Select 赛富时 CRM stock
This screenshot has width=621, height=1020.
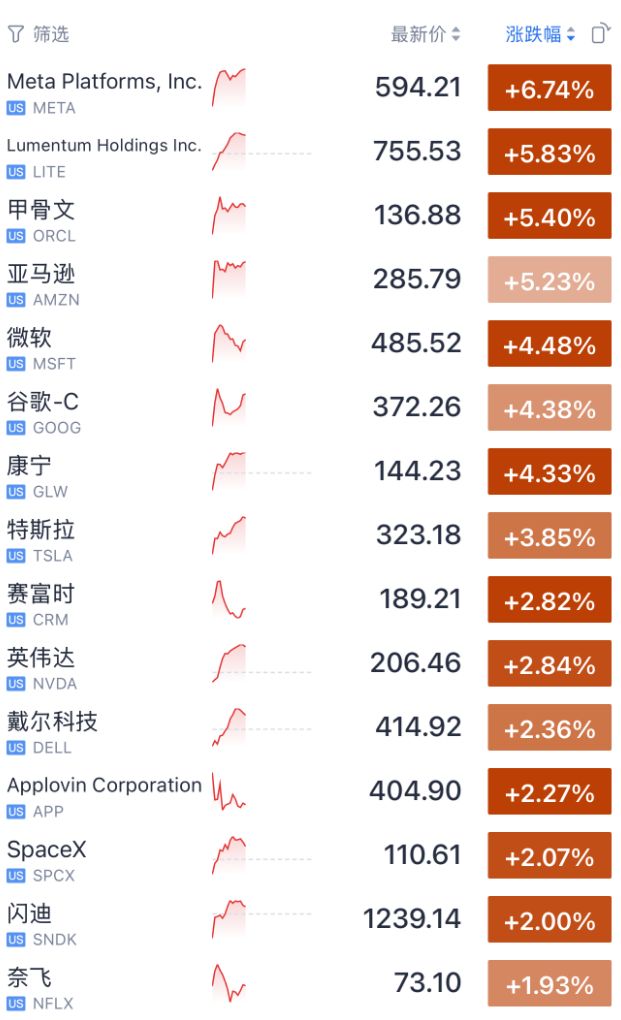tap(310, 599)
